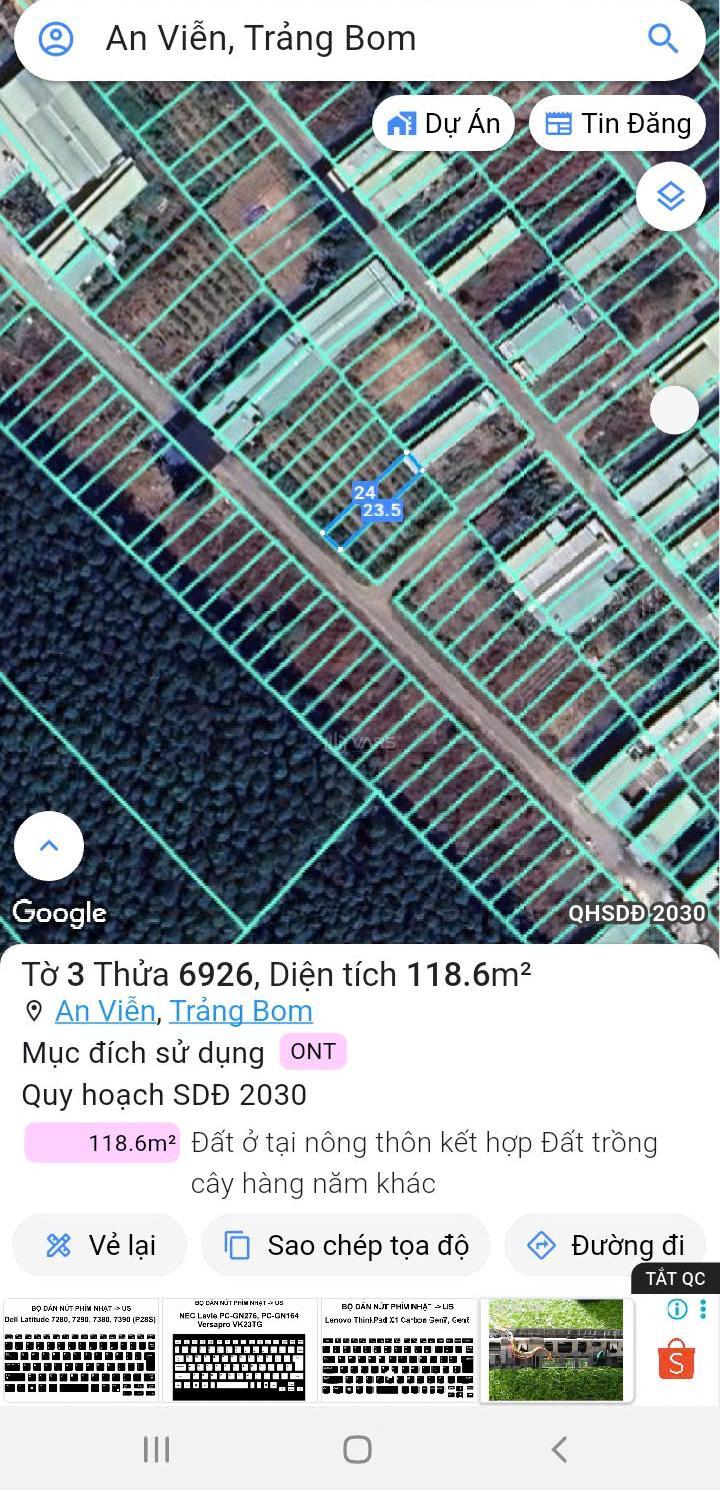Go to the home screen

(x=357, y=1449)
